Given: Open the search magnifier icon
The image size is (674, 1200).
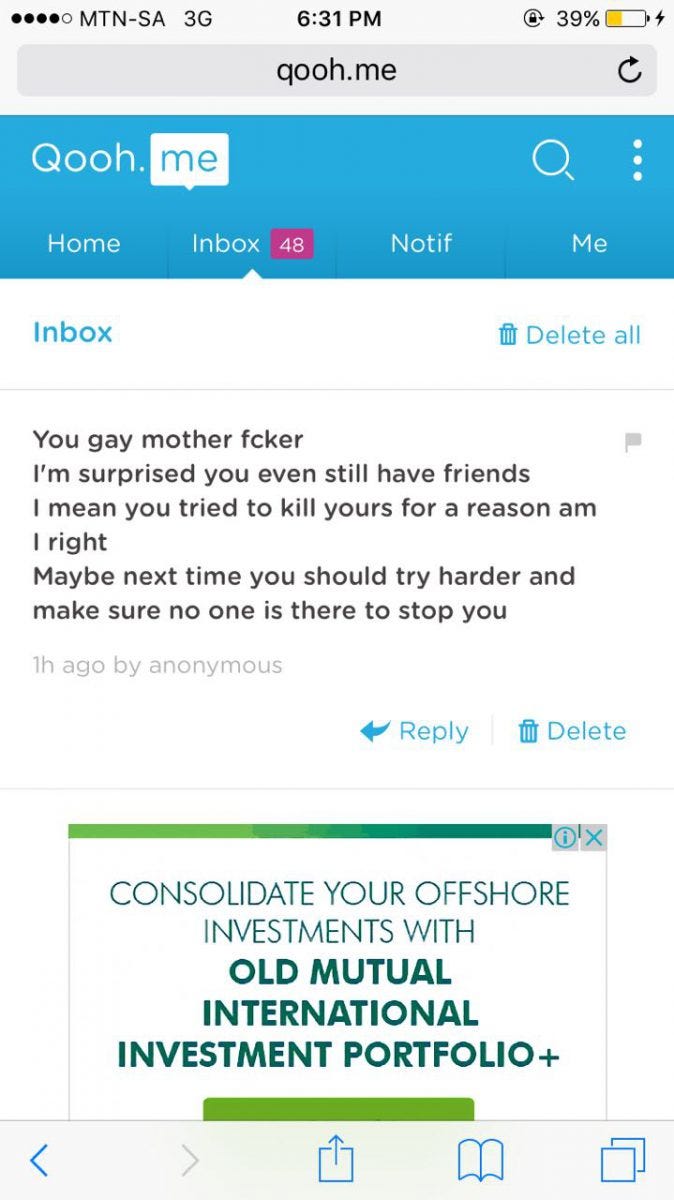Looking at the screenshot, I should click(553, 160).
